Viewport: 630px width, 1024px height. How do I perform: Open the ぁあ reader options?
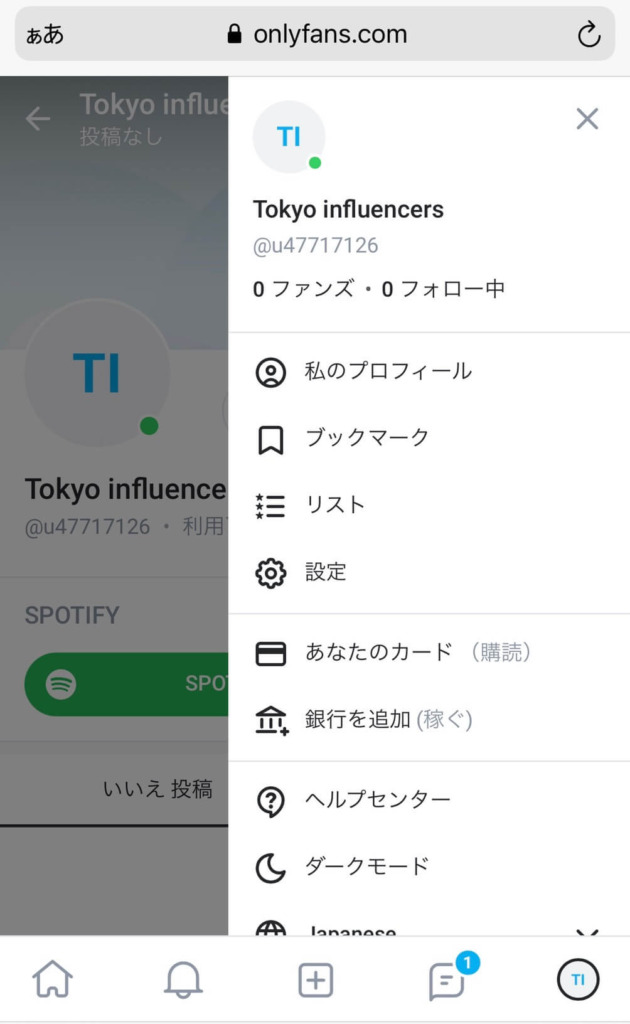(44, 35)
